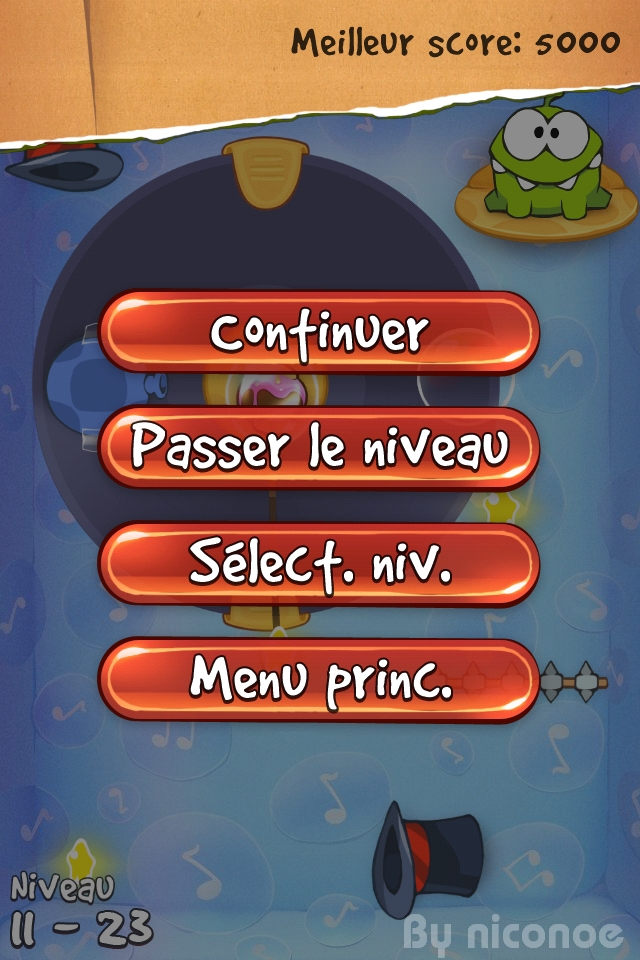Skip the level with Passer le niveau
Viewport: 640px width, 960px height.
click(x=319, y=449)
